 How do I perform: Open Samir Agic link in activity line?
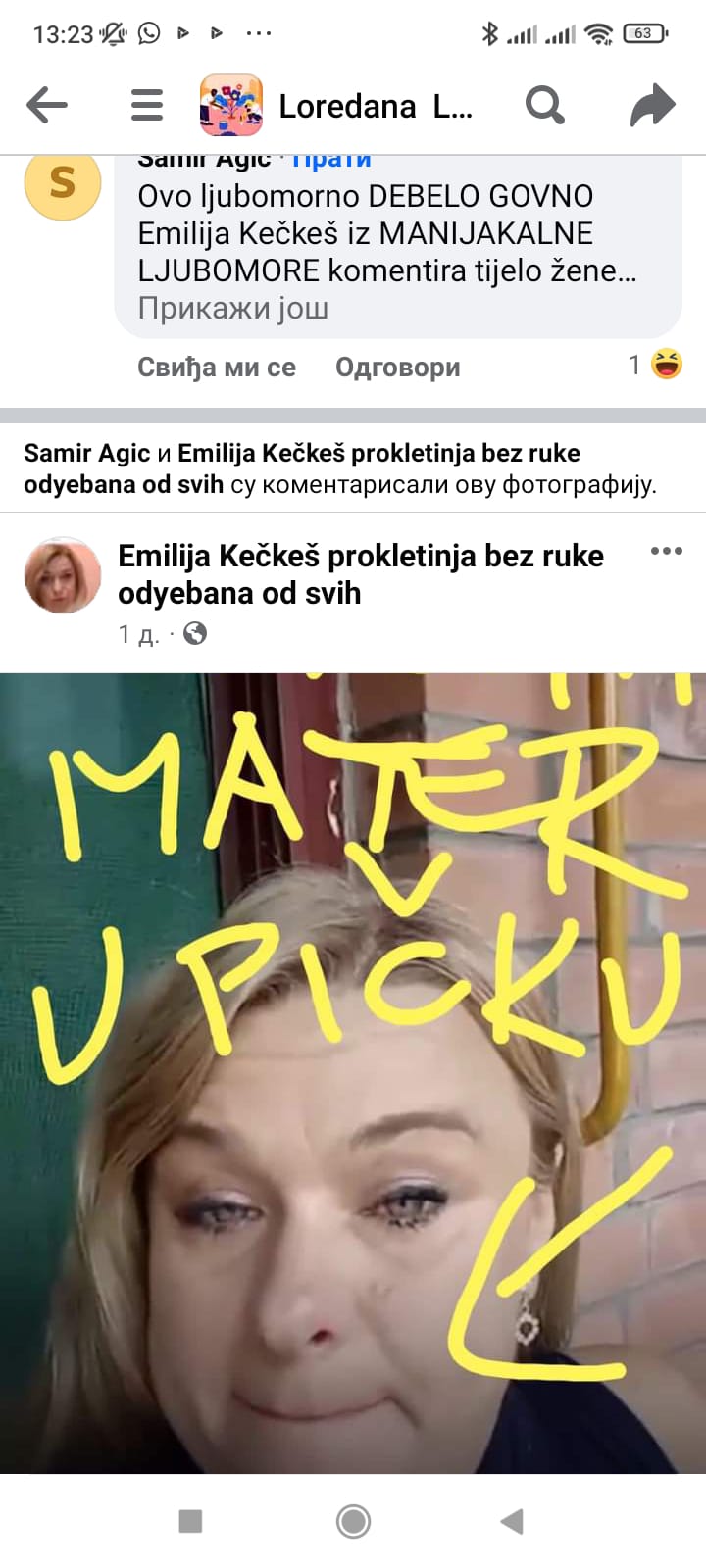click(x=86, y=453)
